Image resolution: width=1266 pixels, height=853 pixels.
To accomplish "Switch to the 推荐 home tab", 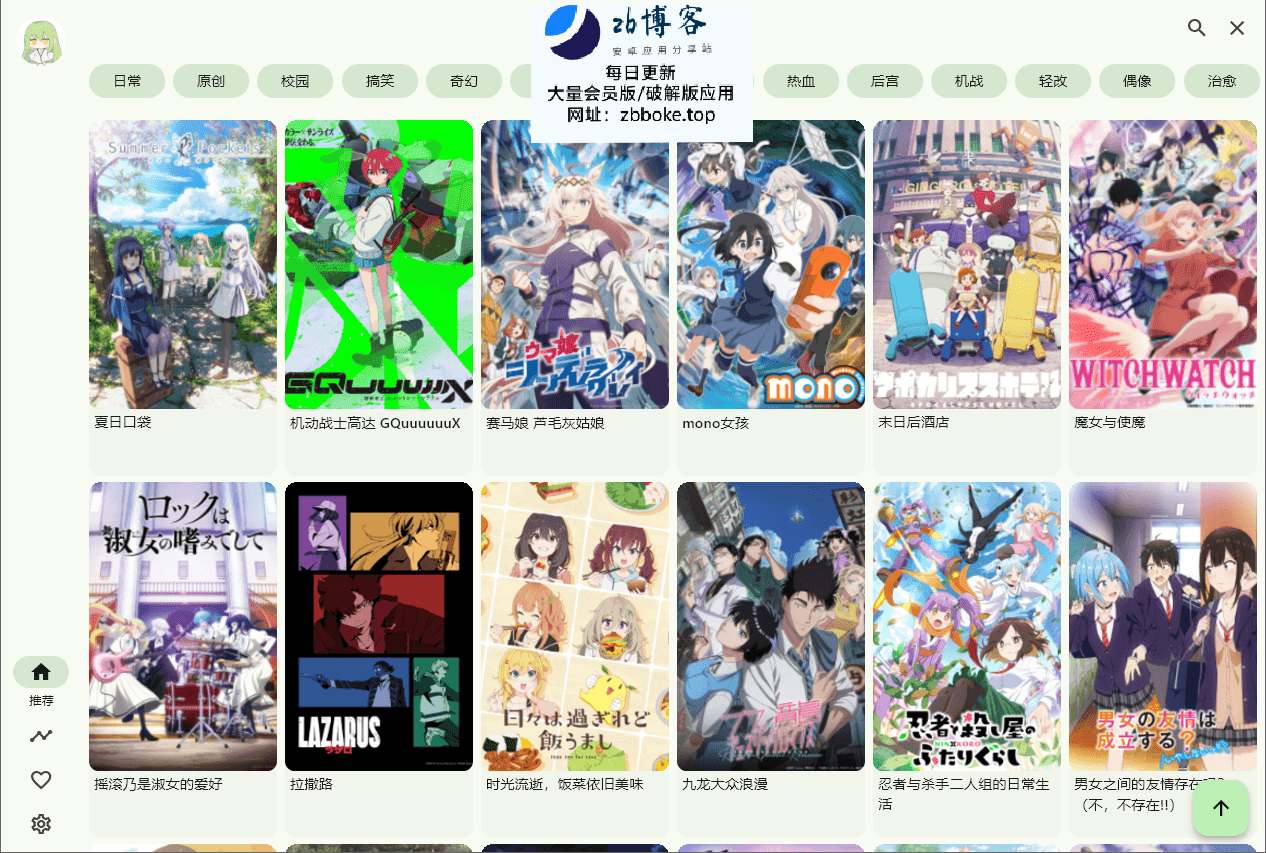I will [41, 673].
